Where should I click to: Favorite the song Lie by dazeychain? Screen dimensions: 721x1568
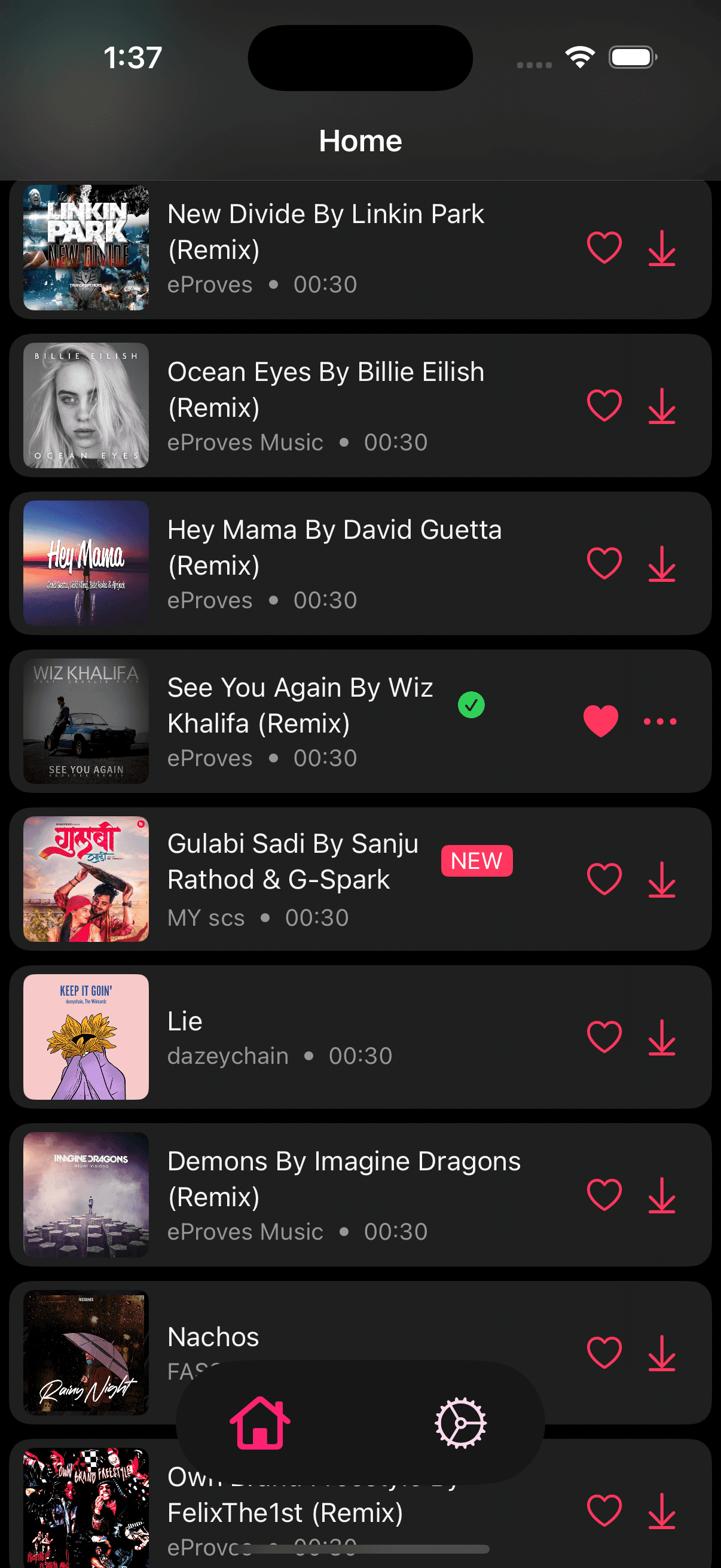(604, 1036)
